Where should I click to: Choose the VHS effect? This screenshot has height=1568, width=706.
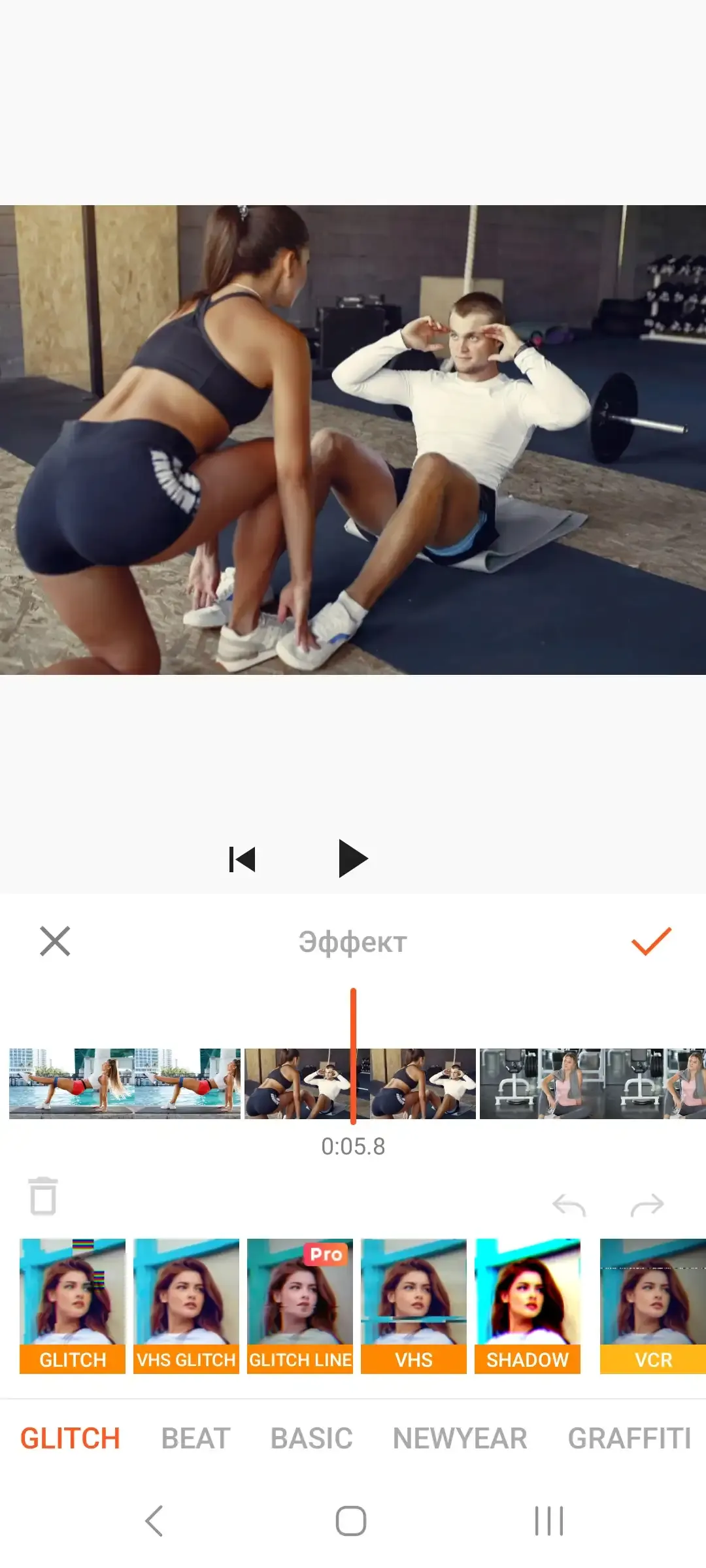(x=414, y=1306)
